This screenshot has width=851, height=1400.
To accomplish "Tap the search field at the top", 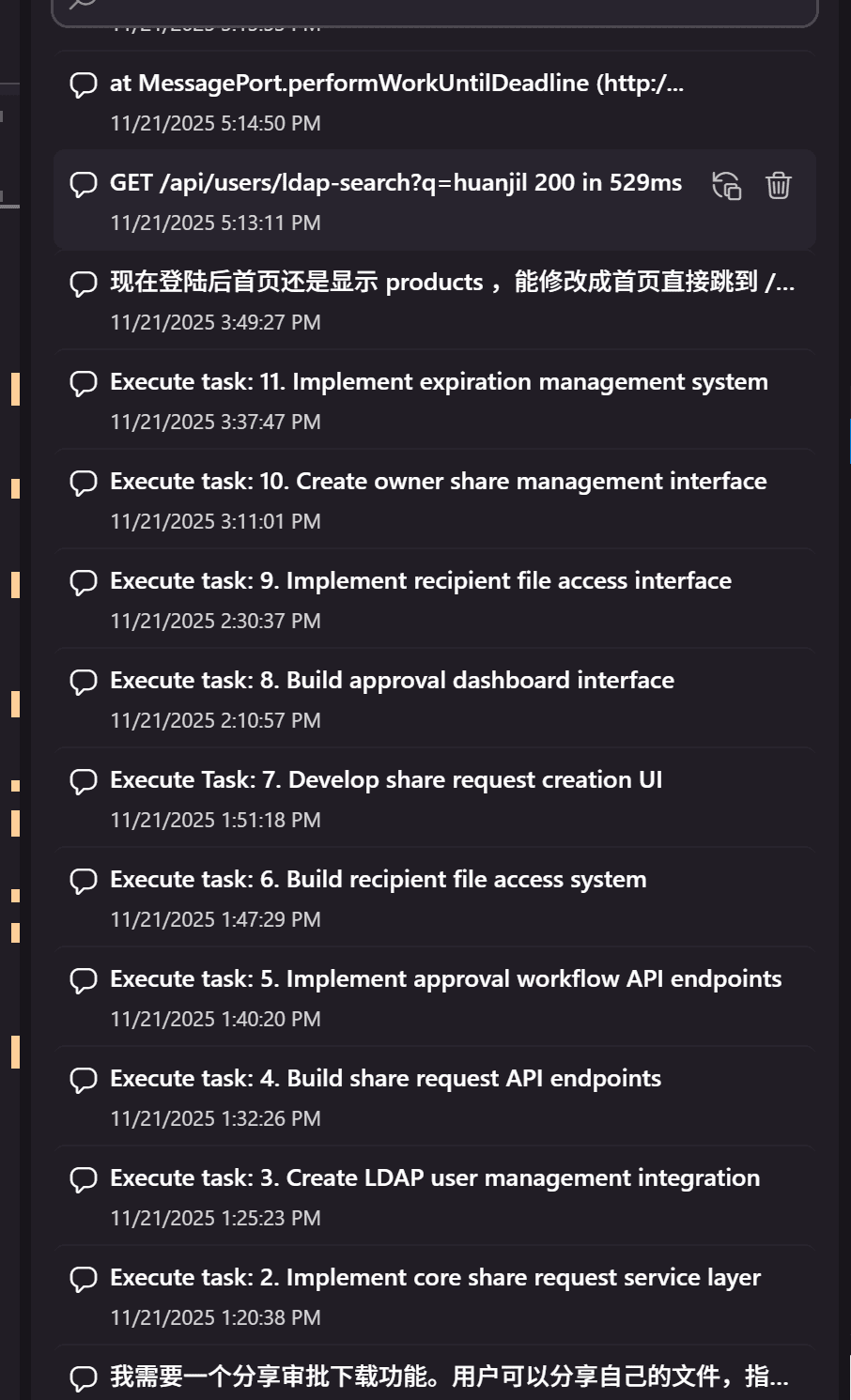I will (434, 9).
